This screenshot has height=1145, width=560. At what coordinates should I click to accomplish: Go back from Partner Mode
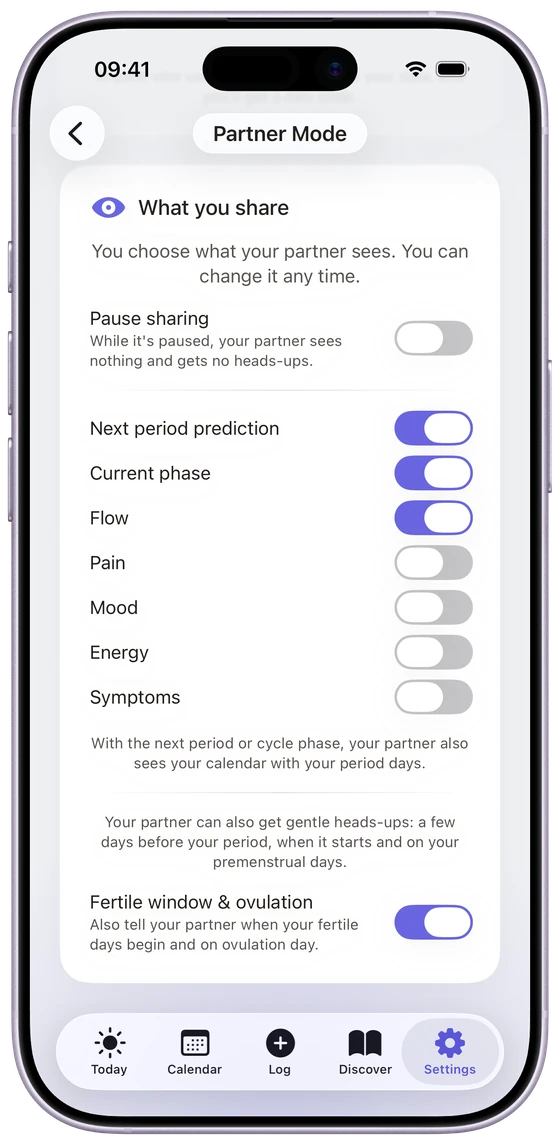77,134
